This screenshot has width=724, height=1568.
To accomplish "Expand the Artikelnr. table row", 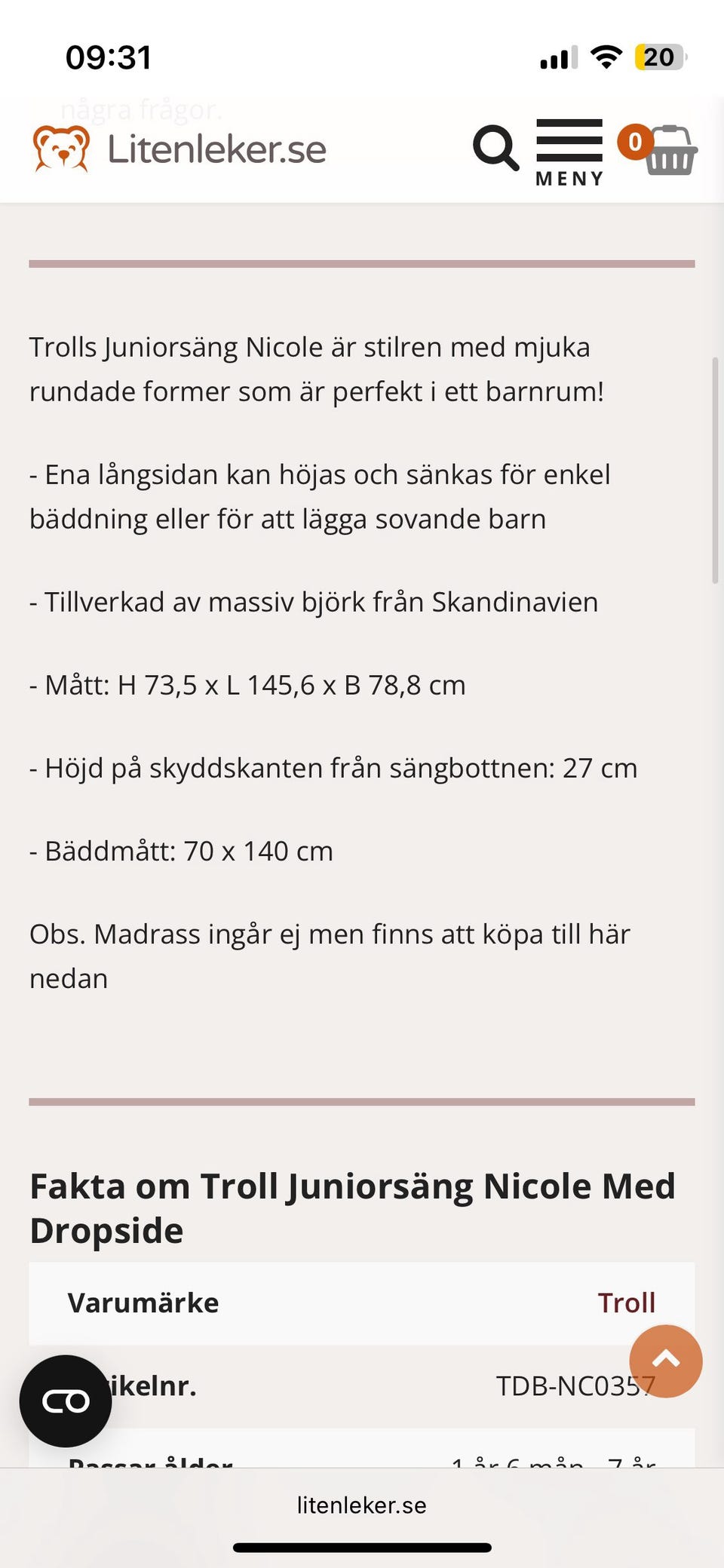I will 362,1386.
